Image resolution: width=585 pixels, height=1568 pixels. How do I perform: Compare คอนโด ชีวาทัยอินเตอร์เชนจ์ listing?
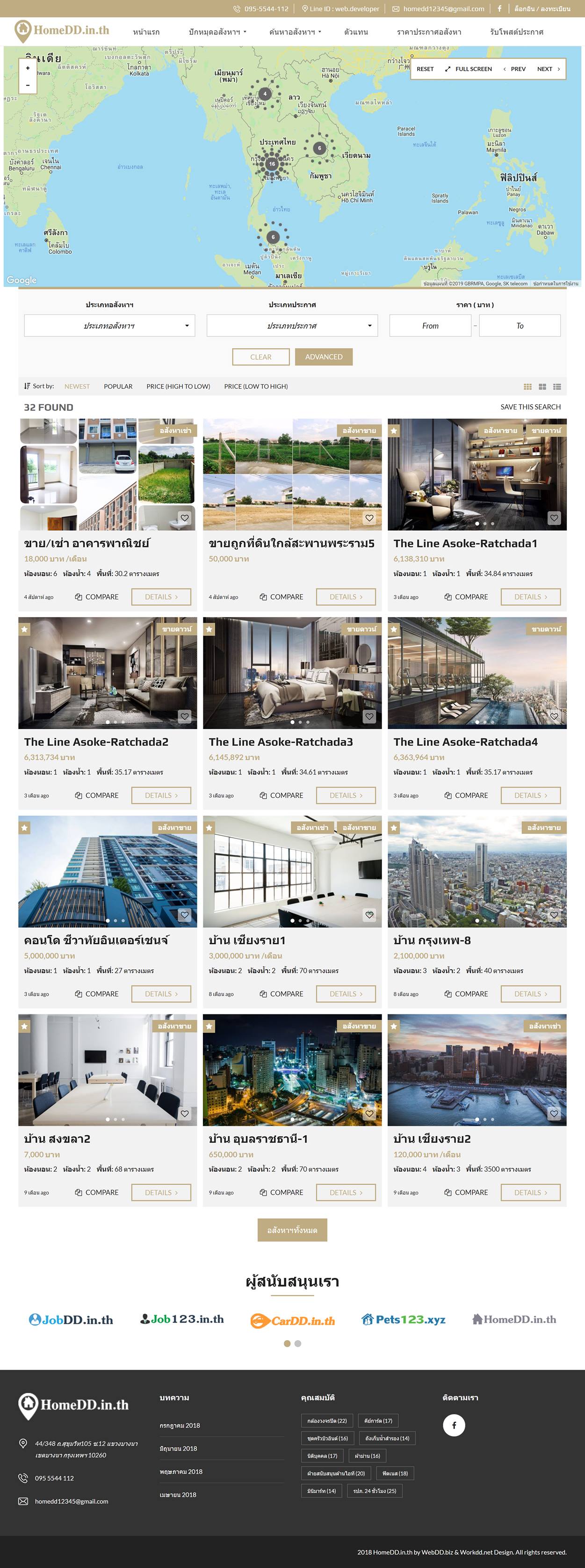point(97,993)
